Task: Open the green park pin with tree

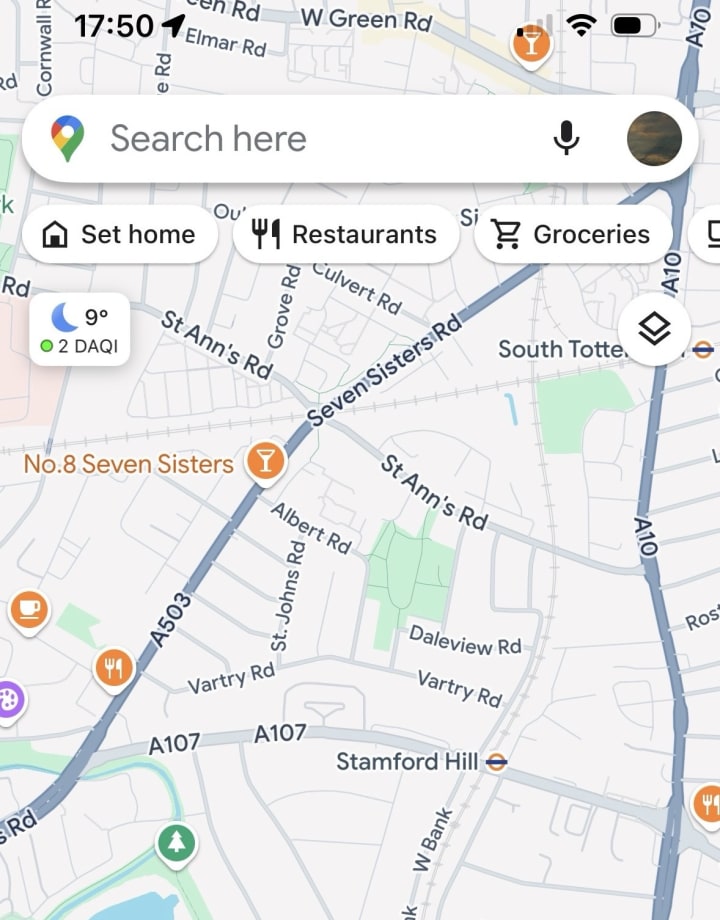Action: tap(176, 845)
